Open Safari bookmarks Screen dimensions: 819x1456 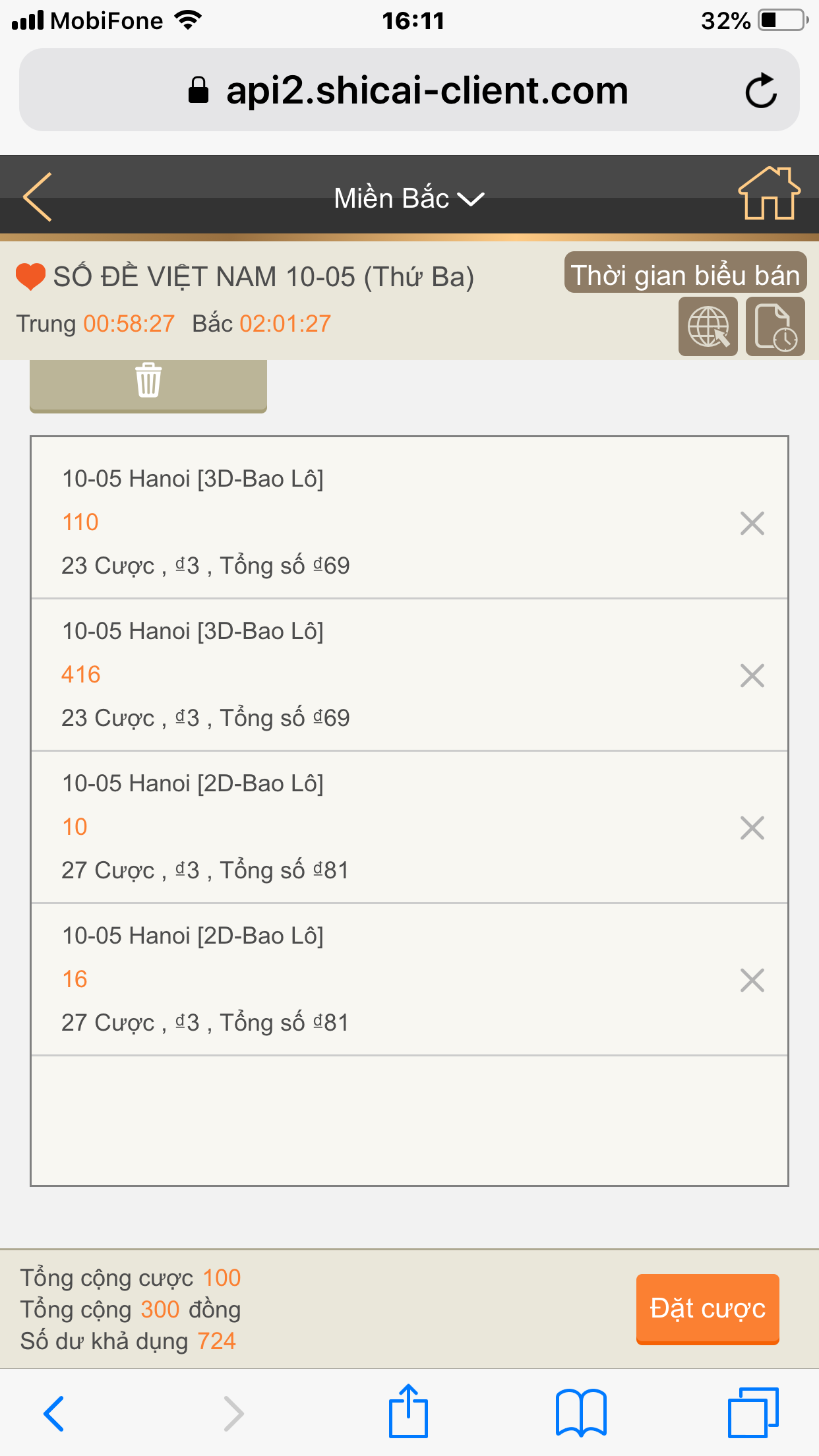click(581, 1412)
